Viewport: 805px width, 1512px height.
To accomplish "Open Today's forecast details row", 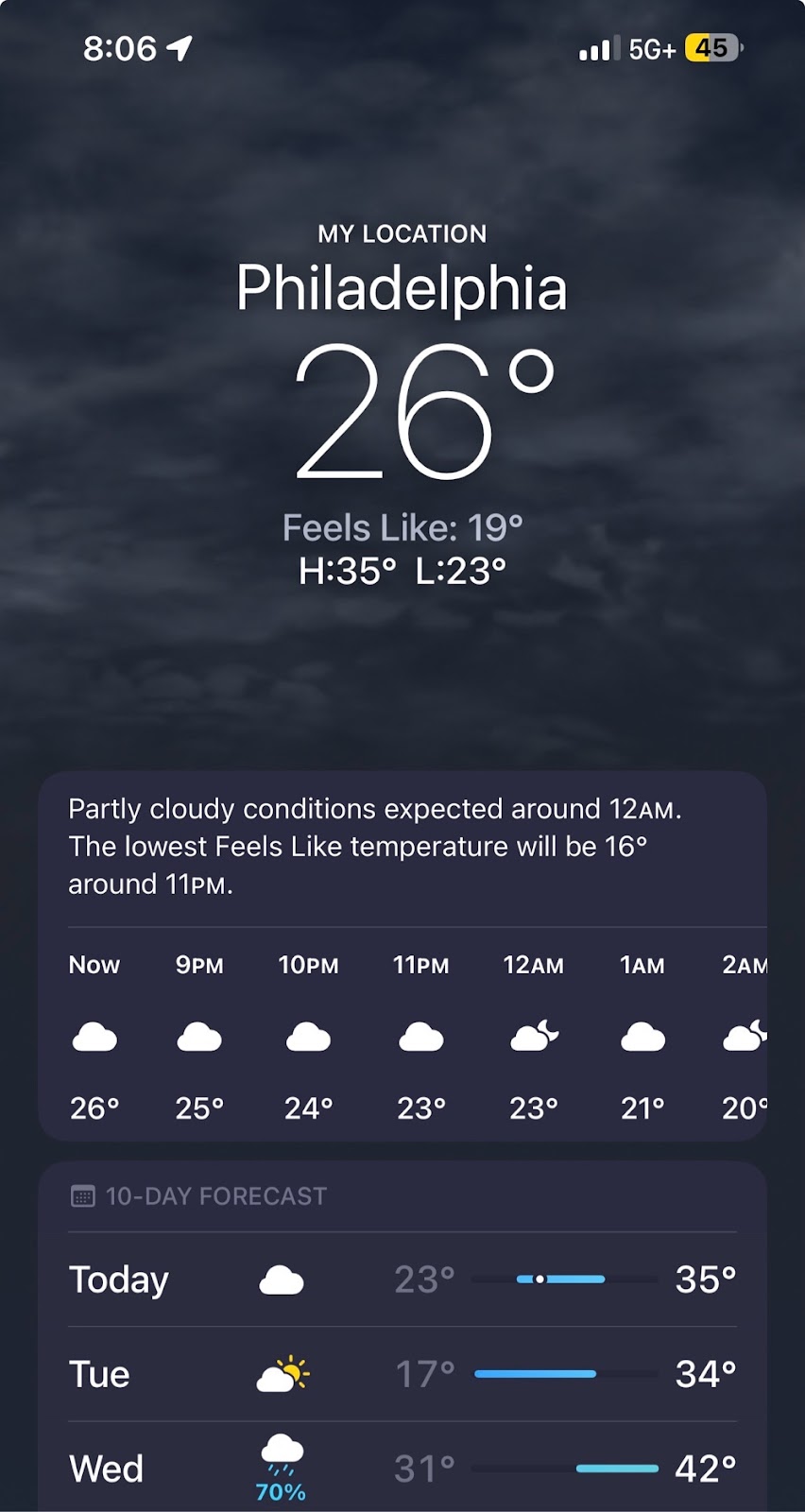I will click(402, 1280).
